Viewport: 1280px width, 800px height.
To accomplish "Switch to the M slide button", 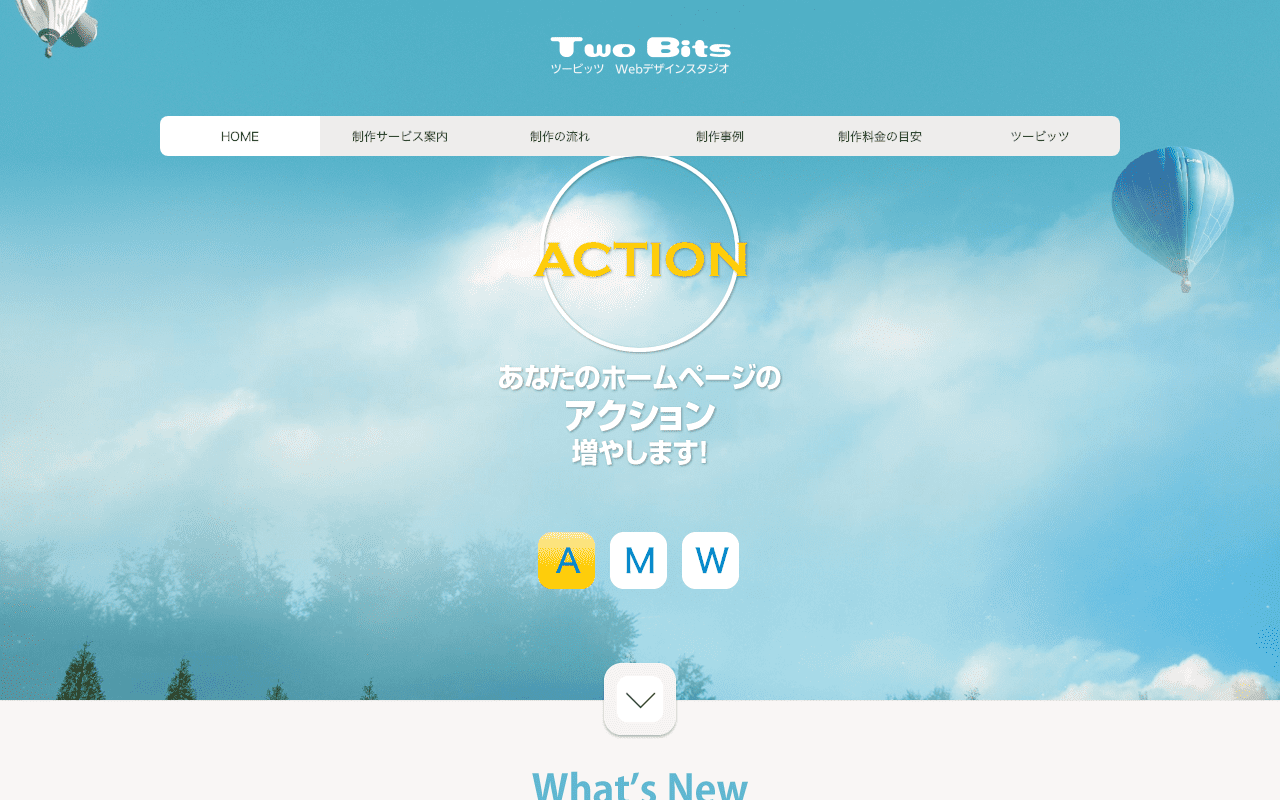I will pos(639,561).
